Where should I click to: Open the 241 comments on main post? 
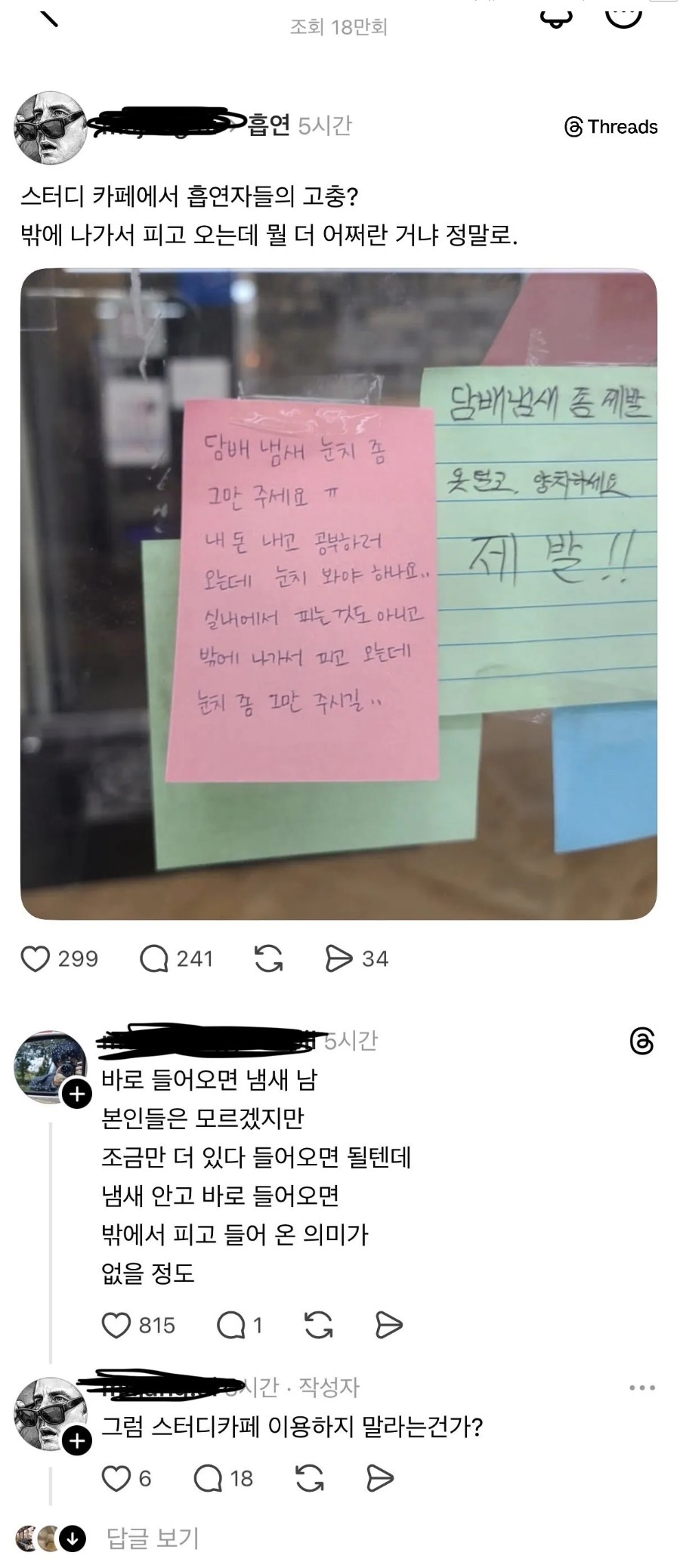155,958
